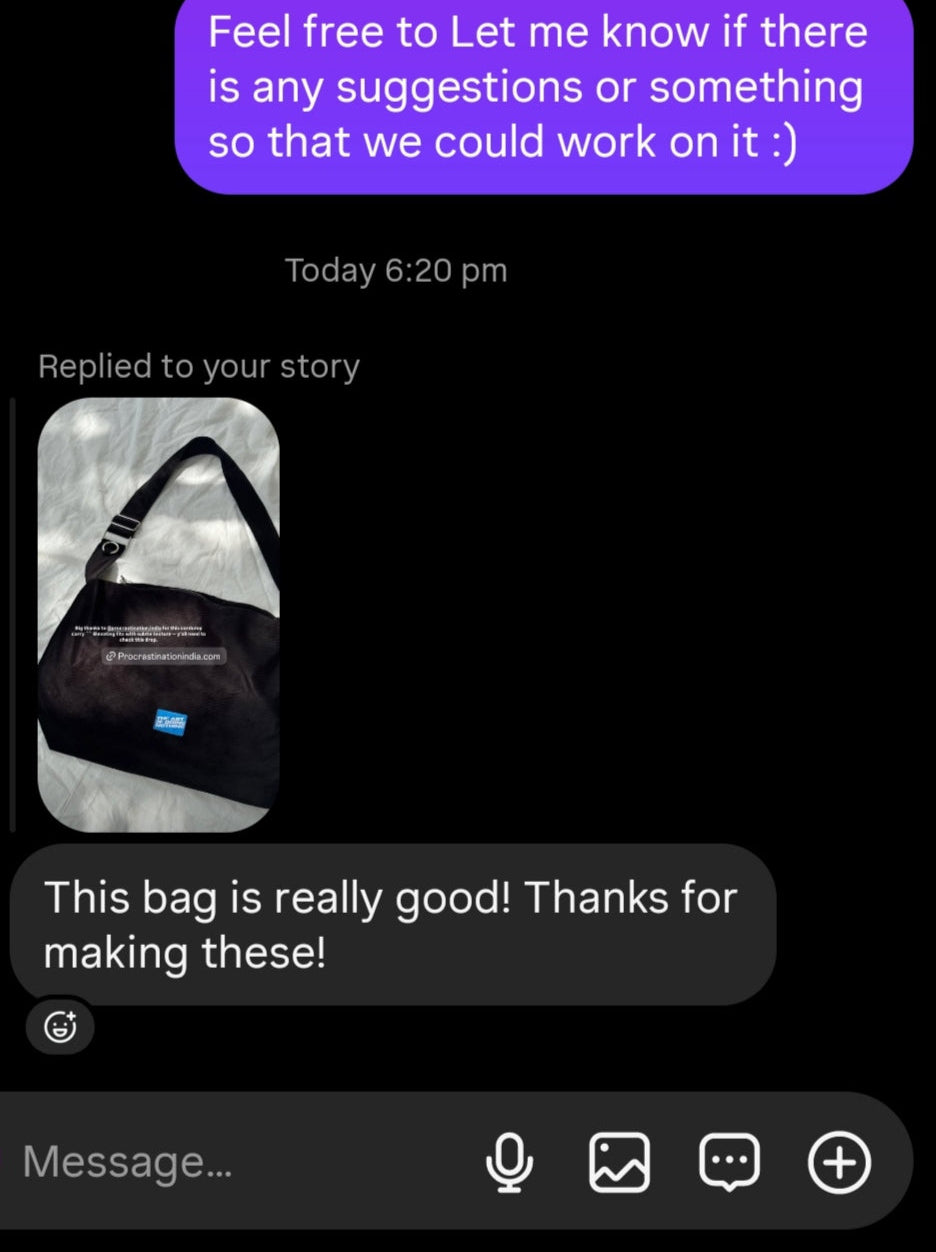Open the photo gallery picker
This screenshot has width=936, height=1252.
(620, 1161)
